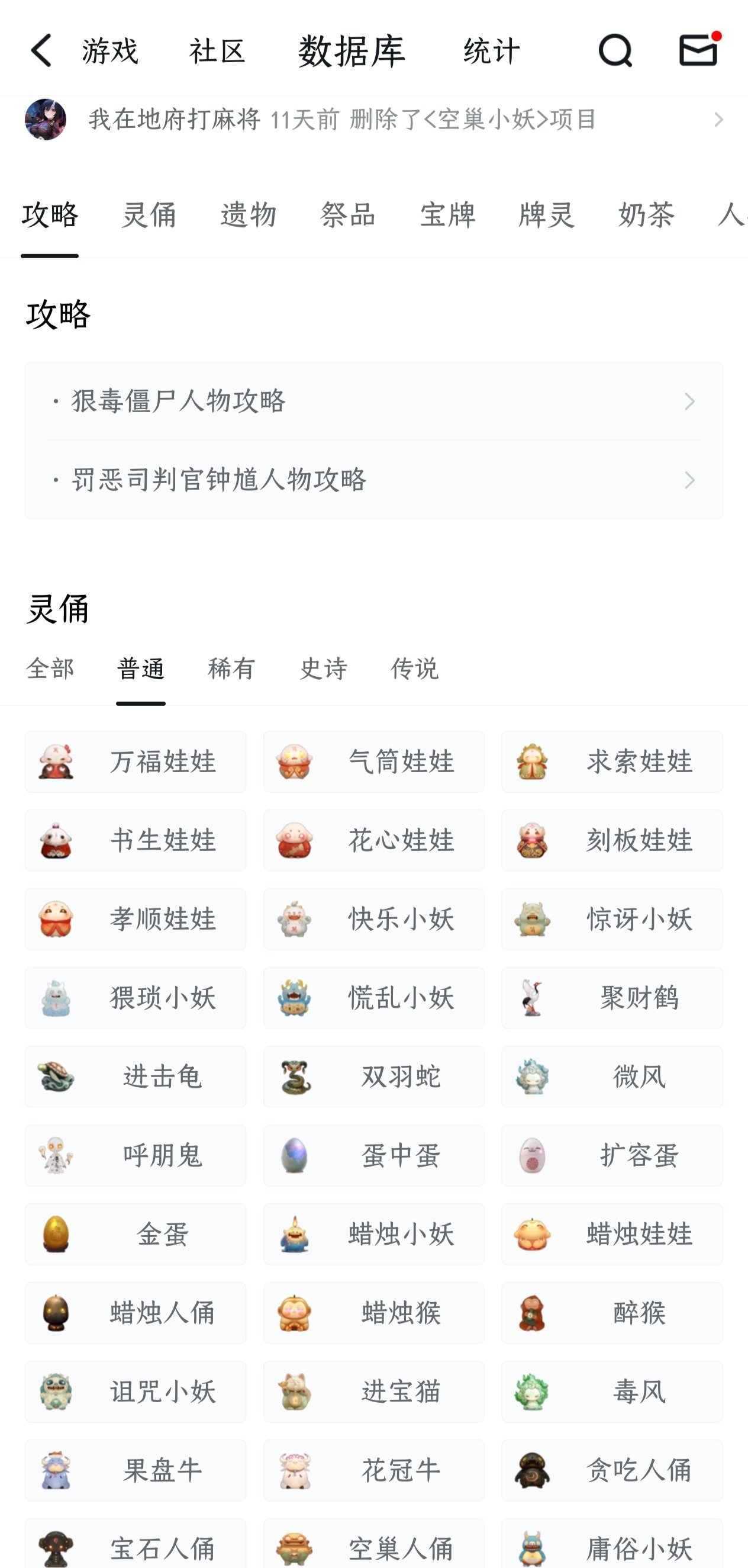This screenshot has width=748, height=1568.
Task: Open the 万福娃娃 entry
Action: [136, 761]
